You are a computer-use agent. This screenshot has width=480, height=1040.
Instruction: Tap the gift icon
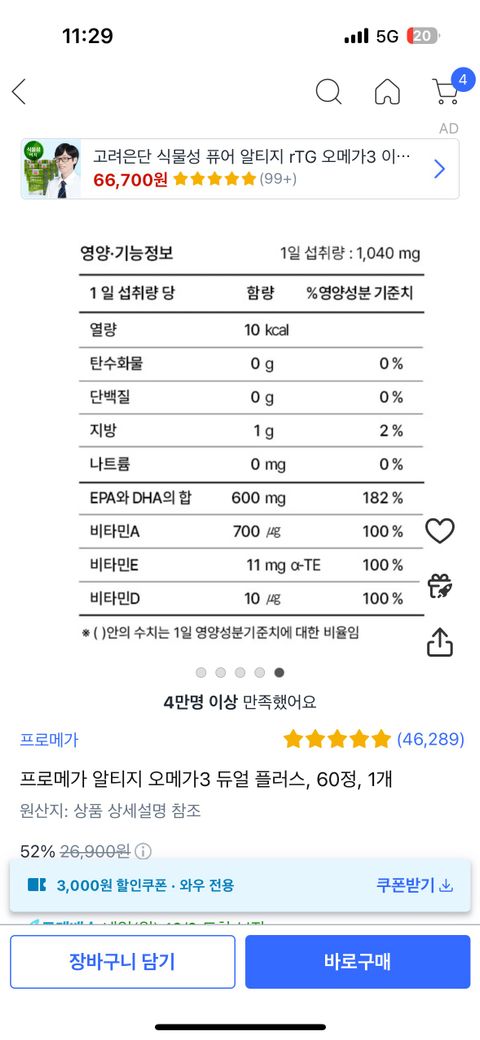tap(440, 586)
